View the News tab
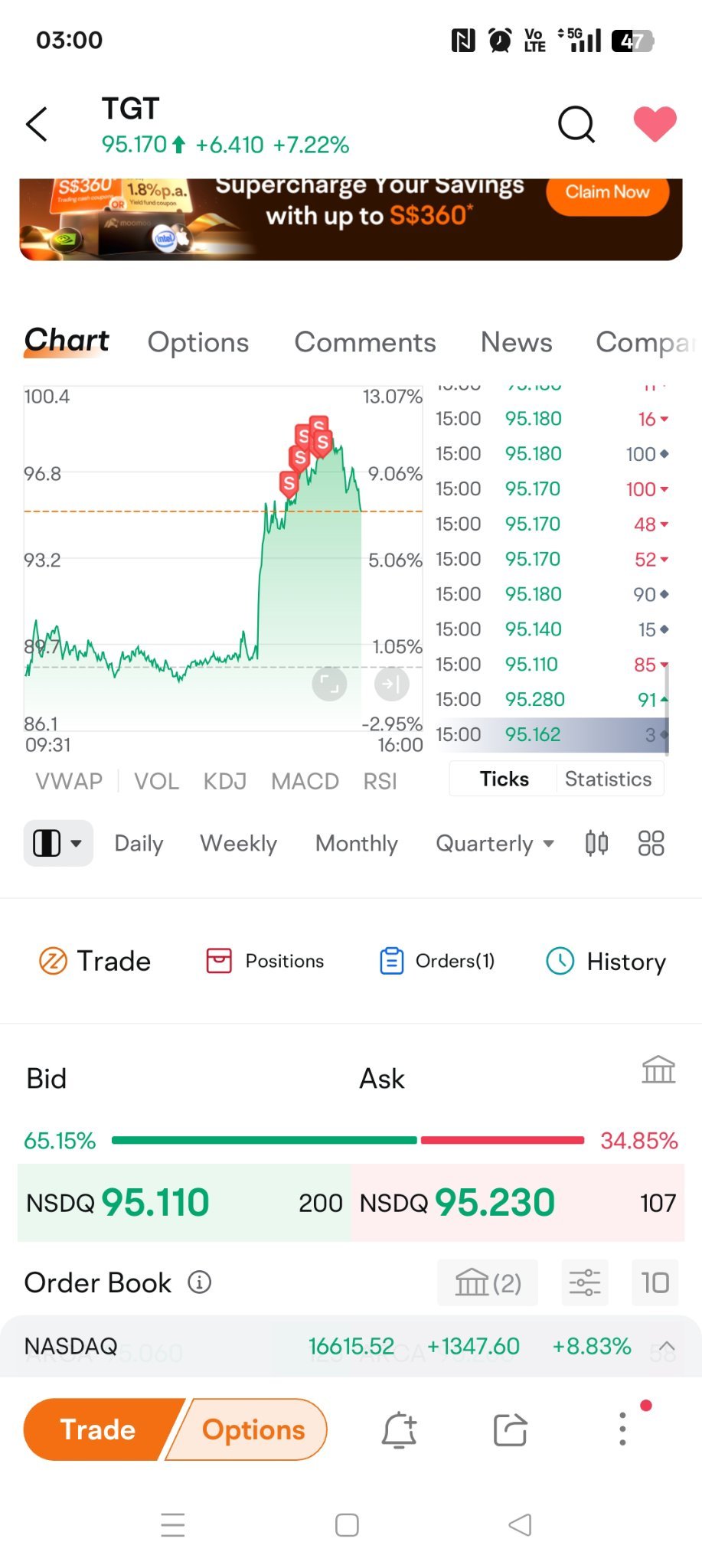The height and width of the screenshot is (1568, 702). click(517, 342)
